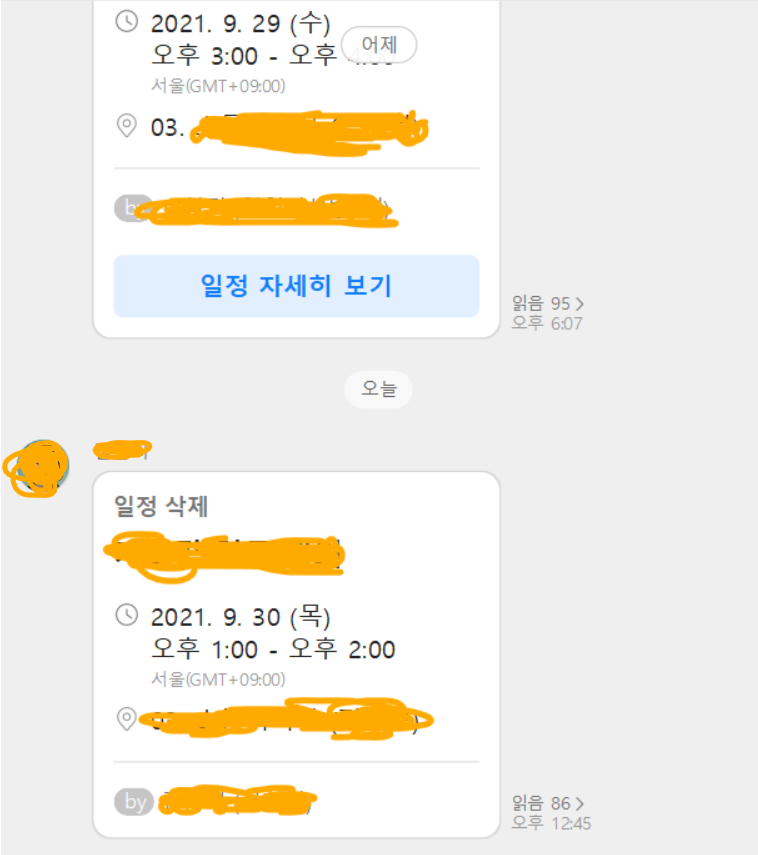The image size is (758, 855).
Task: Open the sender's profile picture
Action: click(40, 467)
